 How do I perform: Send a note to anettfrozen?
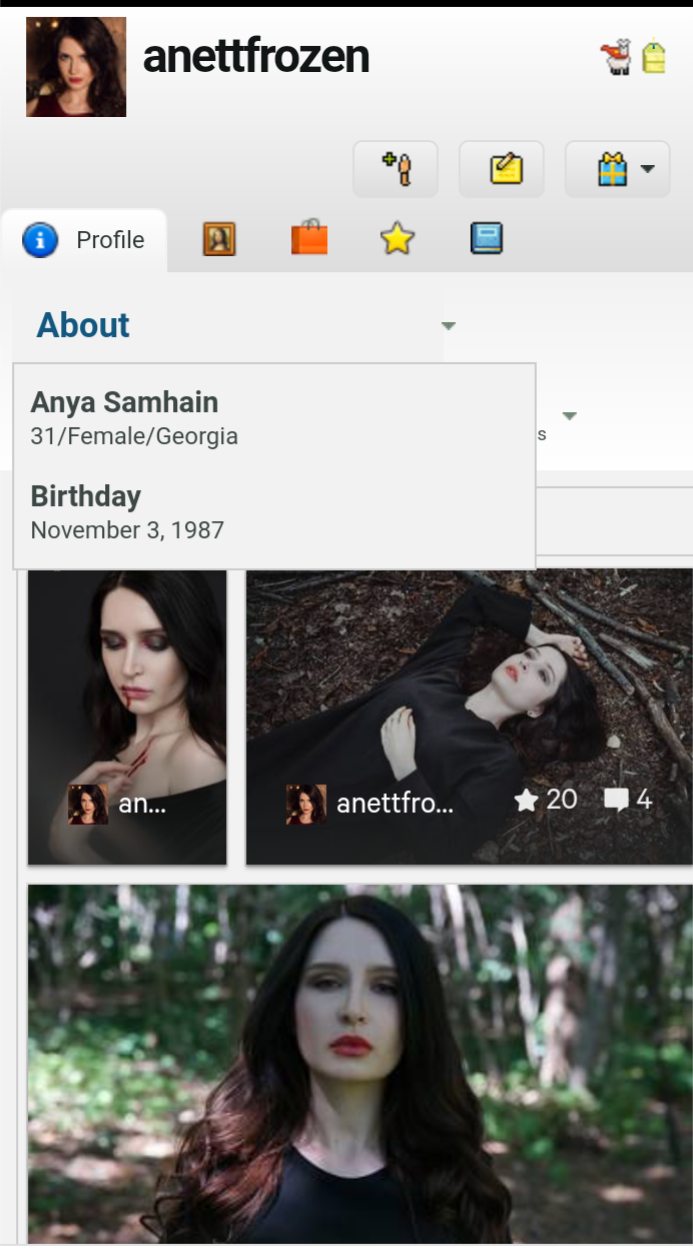click(501, 169)
